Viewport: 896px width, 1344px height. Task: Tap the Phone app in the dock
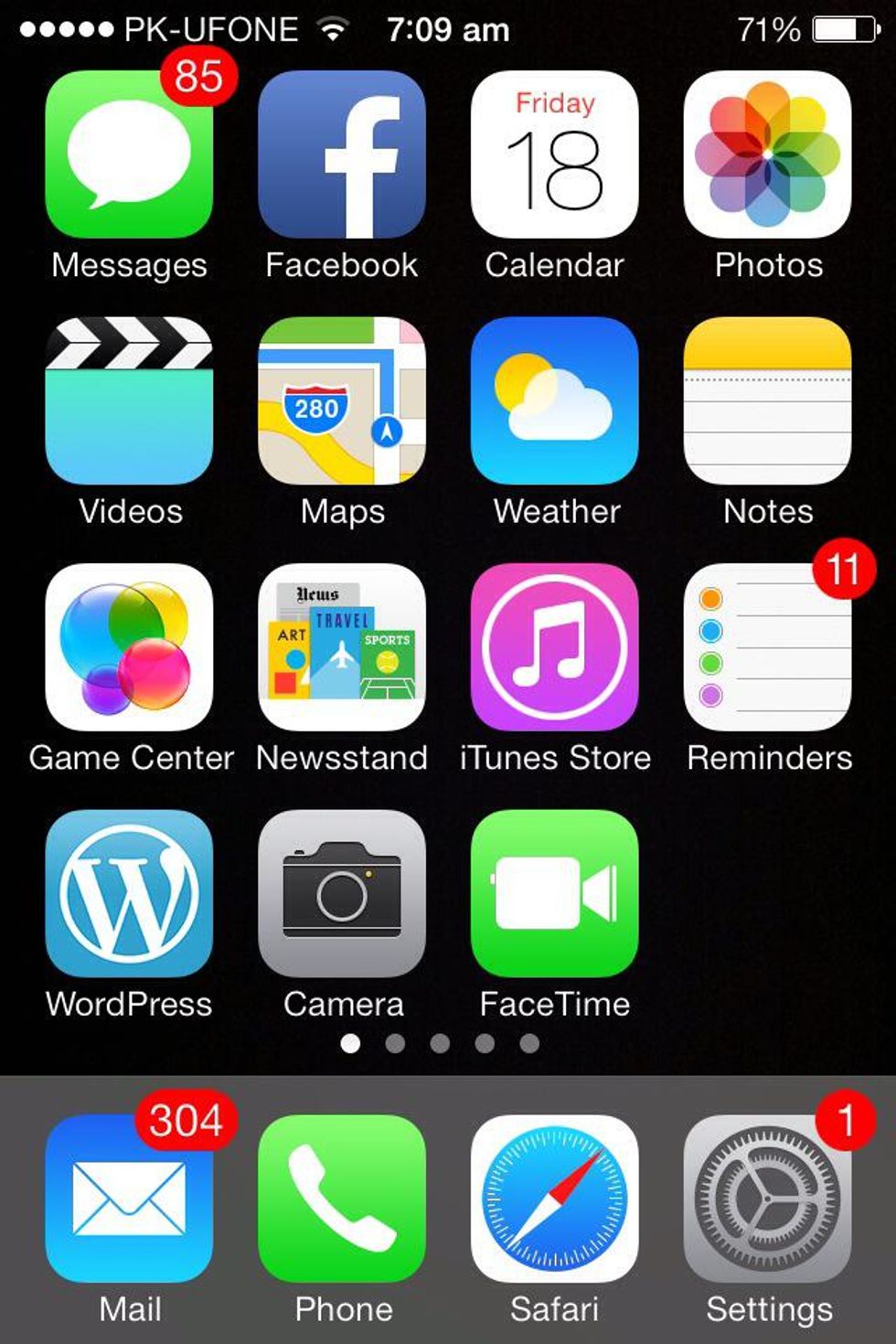pos(342,1198)
